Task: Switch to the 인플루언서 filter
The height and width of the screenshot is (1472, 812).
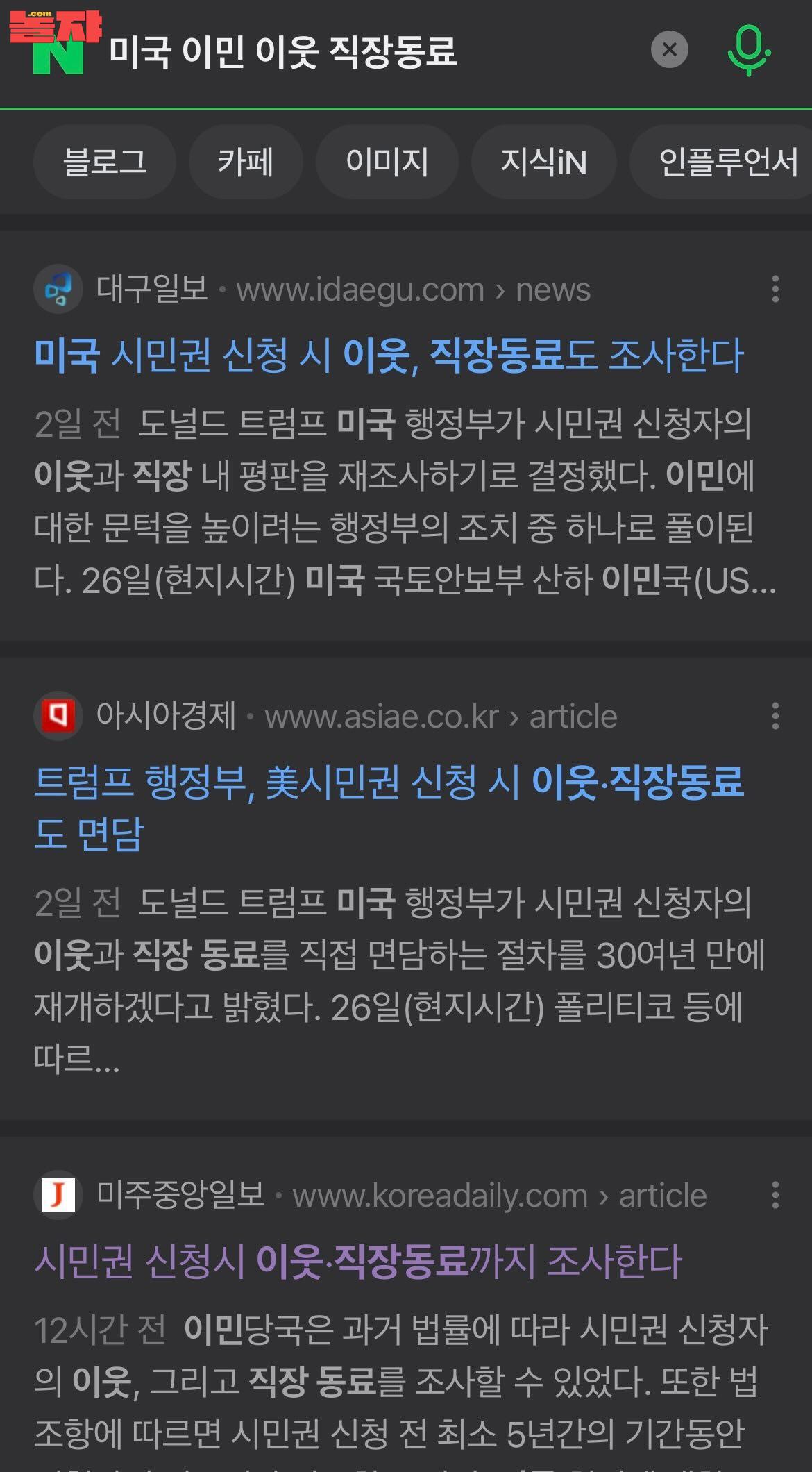Action: 725,162
